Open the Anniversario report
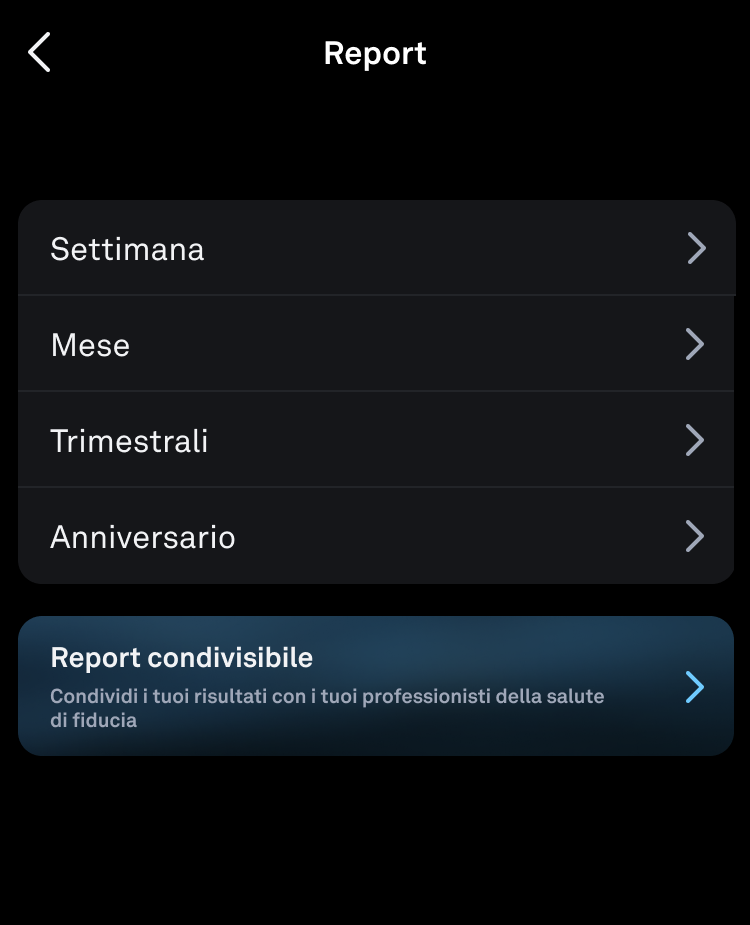Viewport: 750px width, 925px height. point(376,536)
